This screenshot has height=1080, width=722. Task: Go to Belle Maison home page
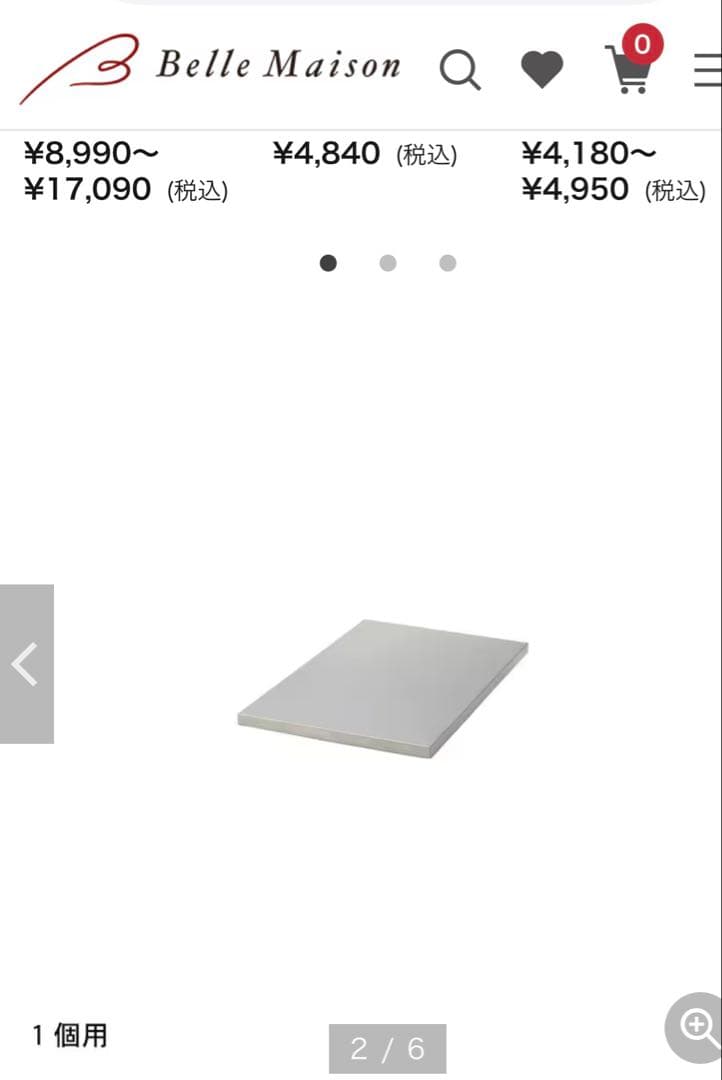tap(210, 68)
